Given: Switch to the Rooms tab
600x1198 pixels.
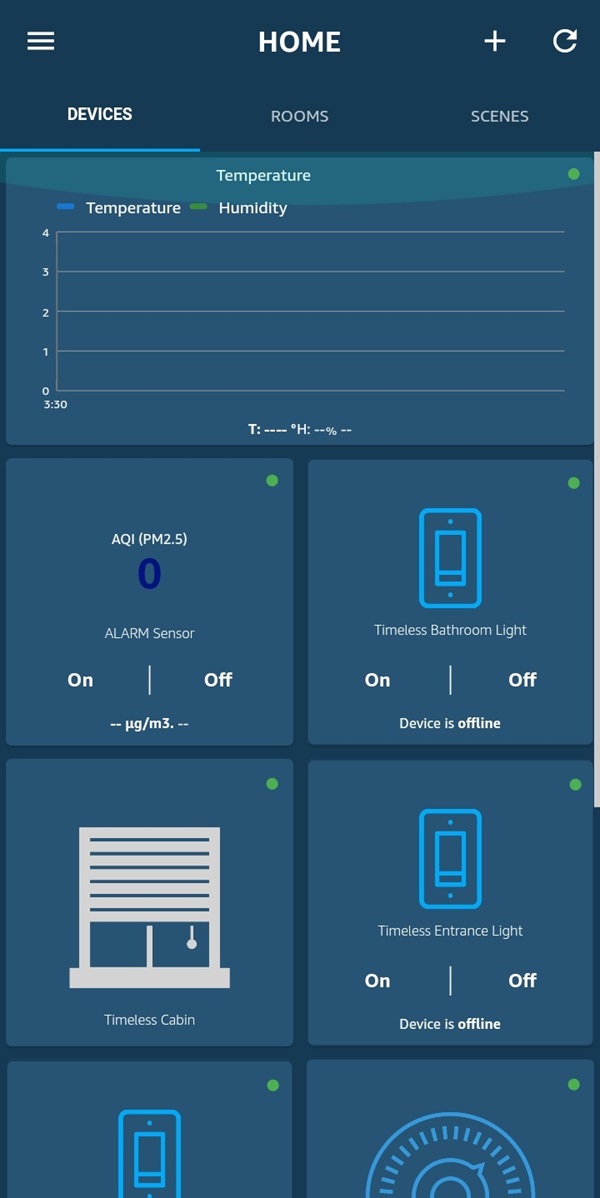Looking at the screenshot, I should pyautogui.click(x=300, y=116).
